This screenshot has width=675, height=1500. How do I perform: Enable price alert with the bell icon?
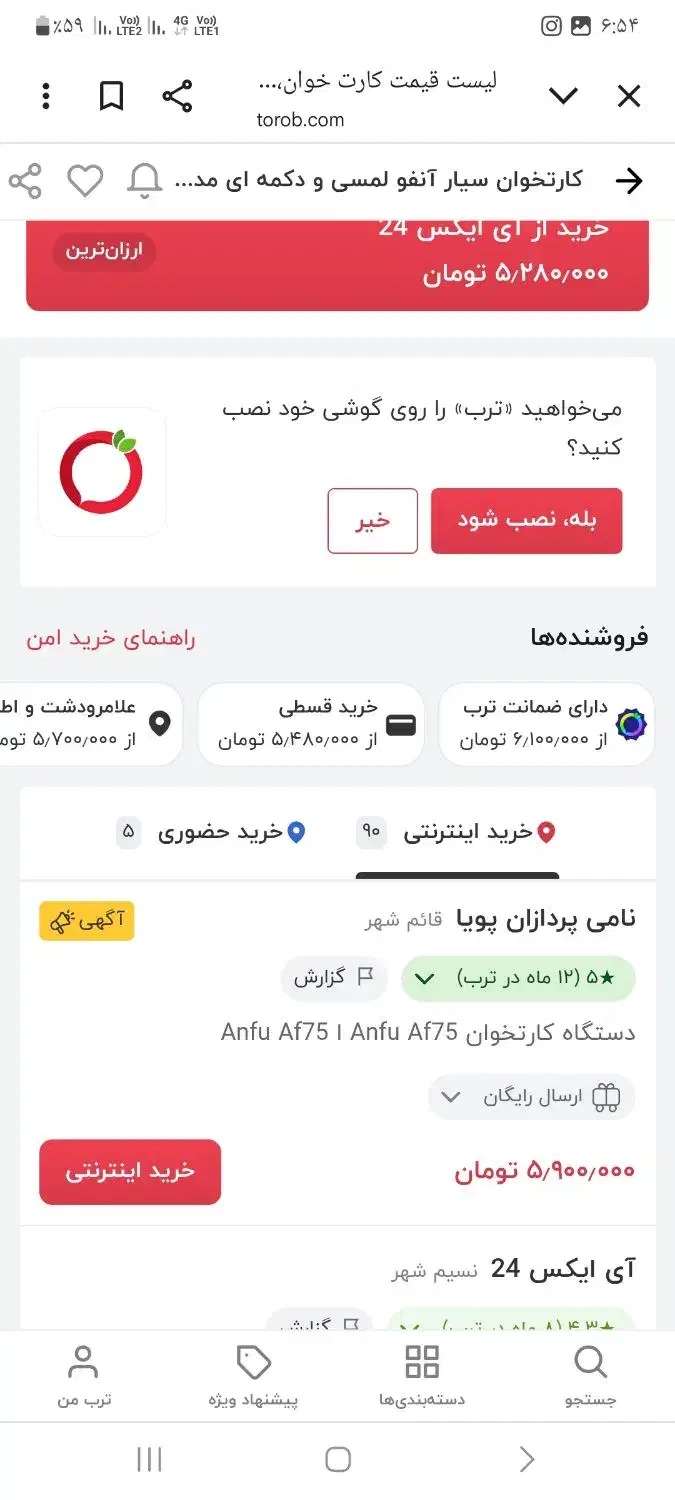click(x=145, y=181)
